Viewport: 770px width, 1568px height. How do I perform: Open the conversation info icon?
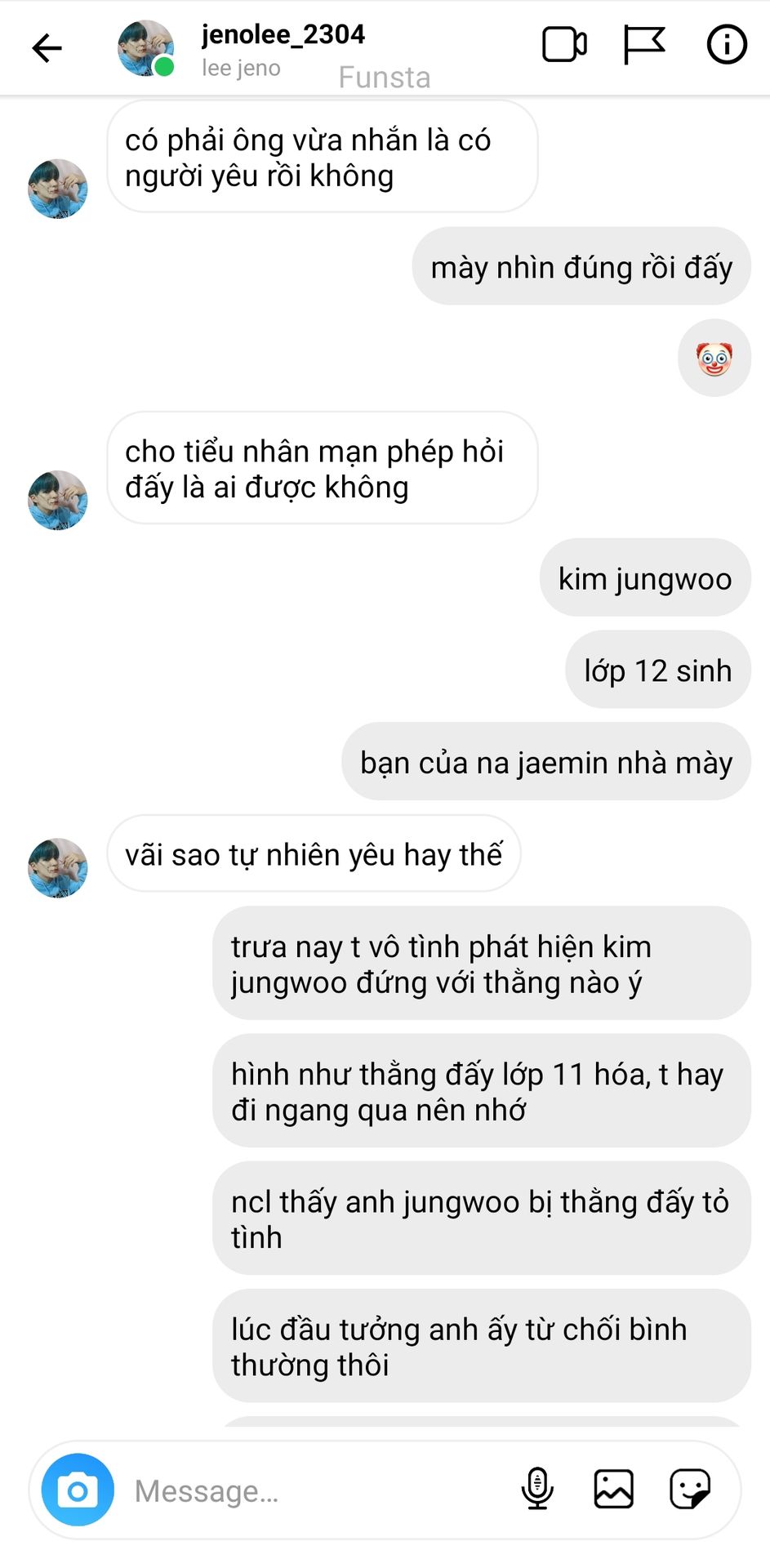pyautogui.click(x=726, y=45)
